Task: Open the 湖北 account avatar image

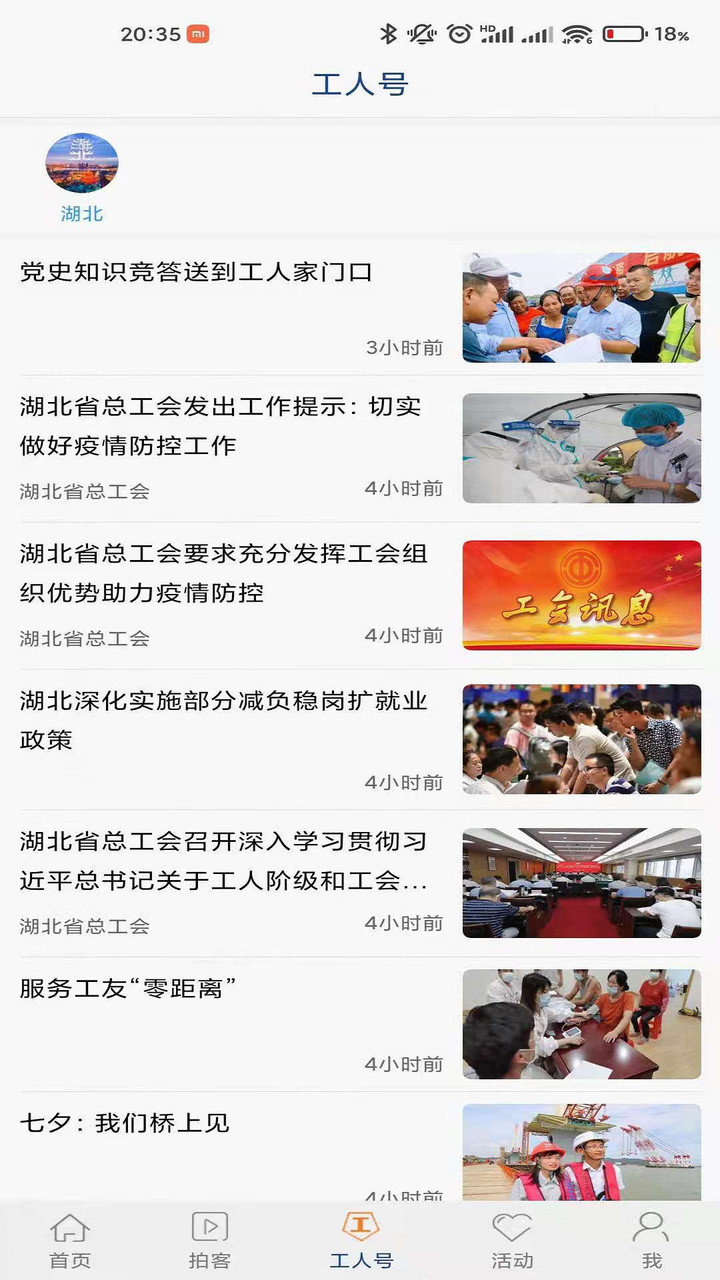Action: coord(83,162)
